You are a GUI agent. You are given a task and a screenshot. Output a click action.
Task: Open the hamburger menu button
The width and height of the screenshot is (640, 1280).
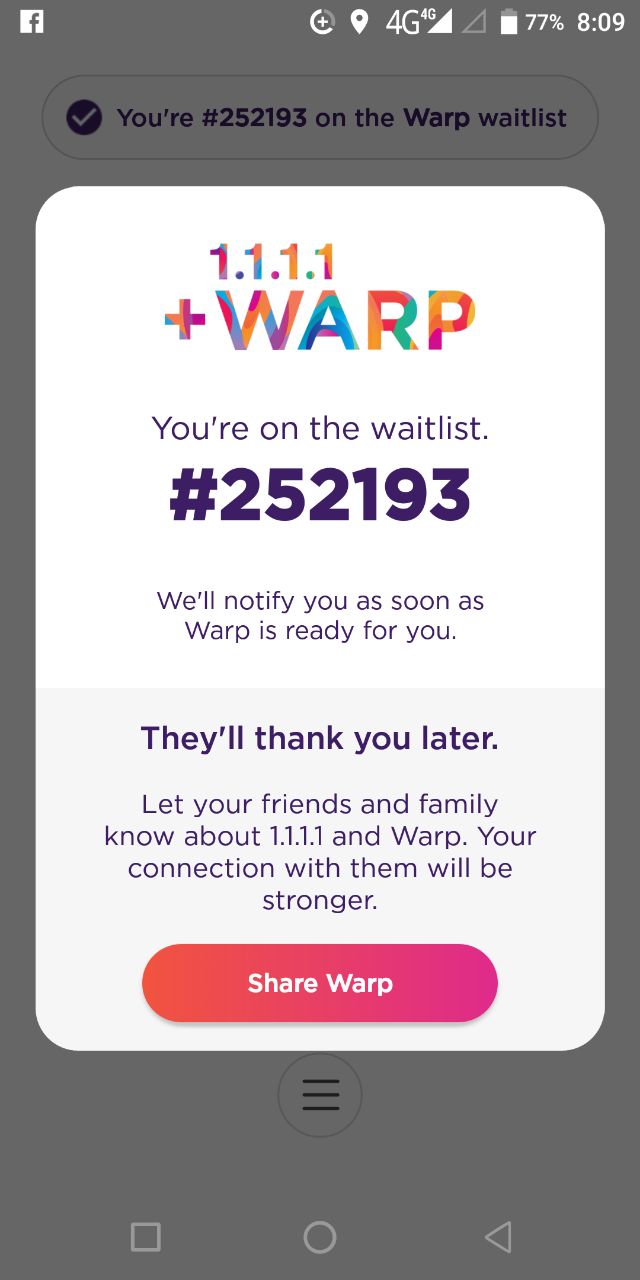point(320,1095)
